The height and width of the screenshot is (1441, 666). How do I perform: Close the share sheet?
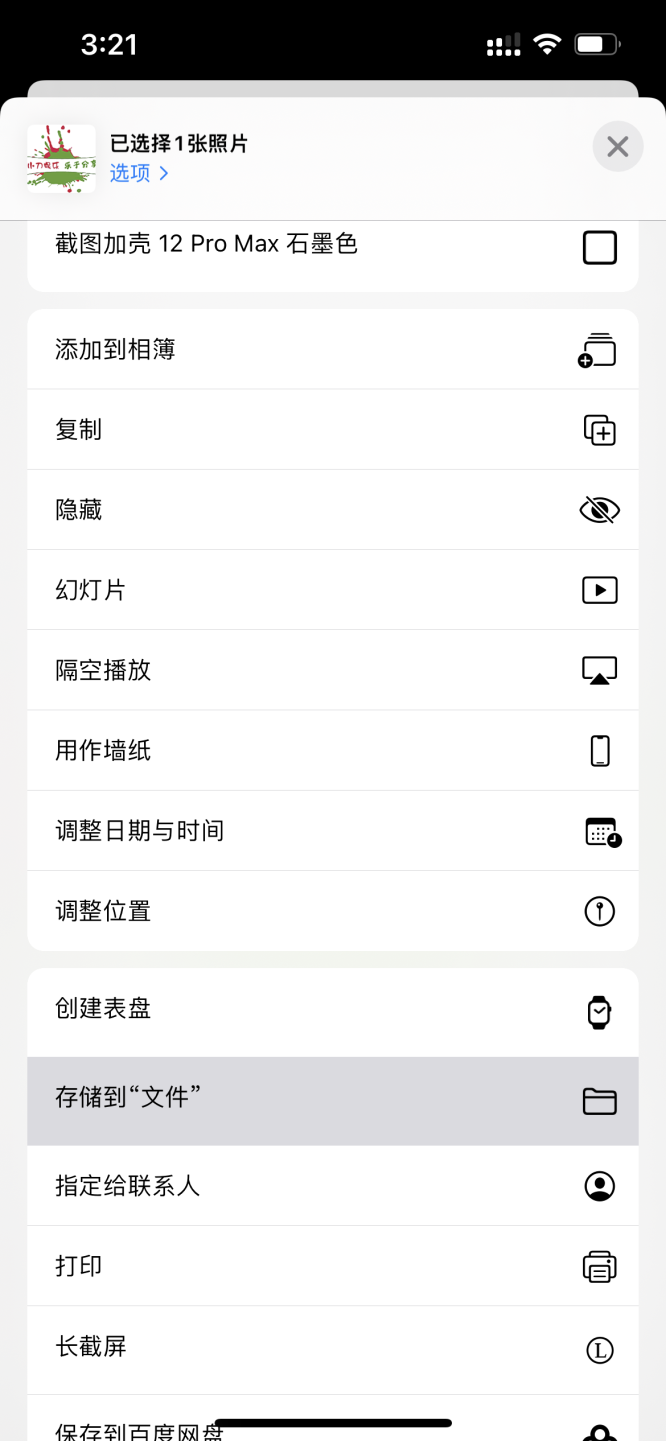click(x=617, y=147)
